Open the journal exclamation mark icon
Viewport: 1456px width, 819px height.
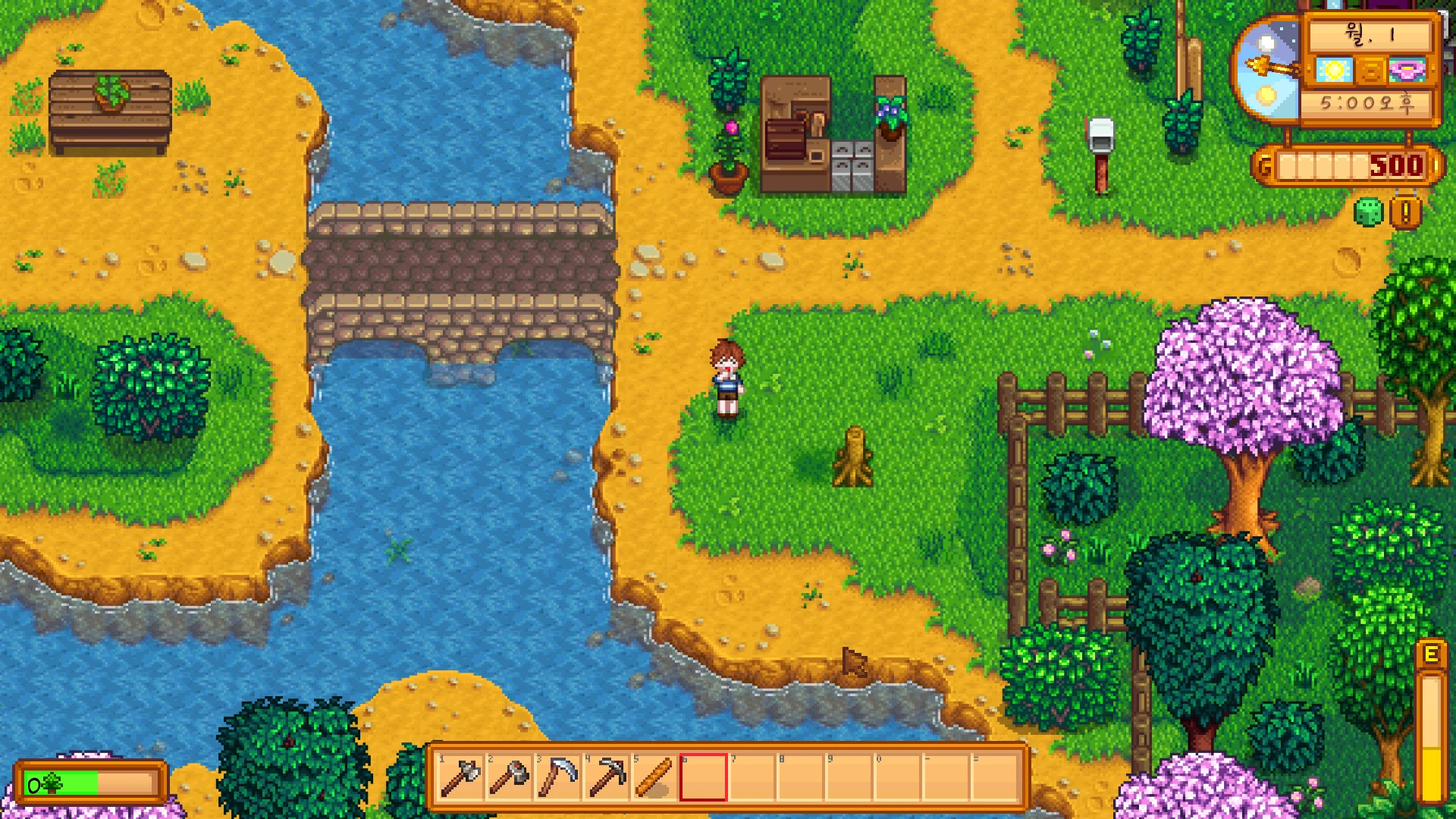click(x=1405, y=213)
